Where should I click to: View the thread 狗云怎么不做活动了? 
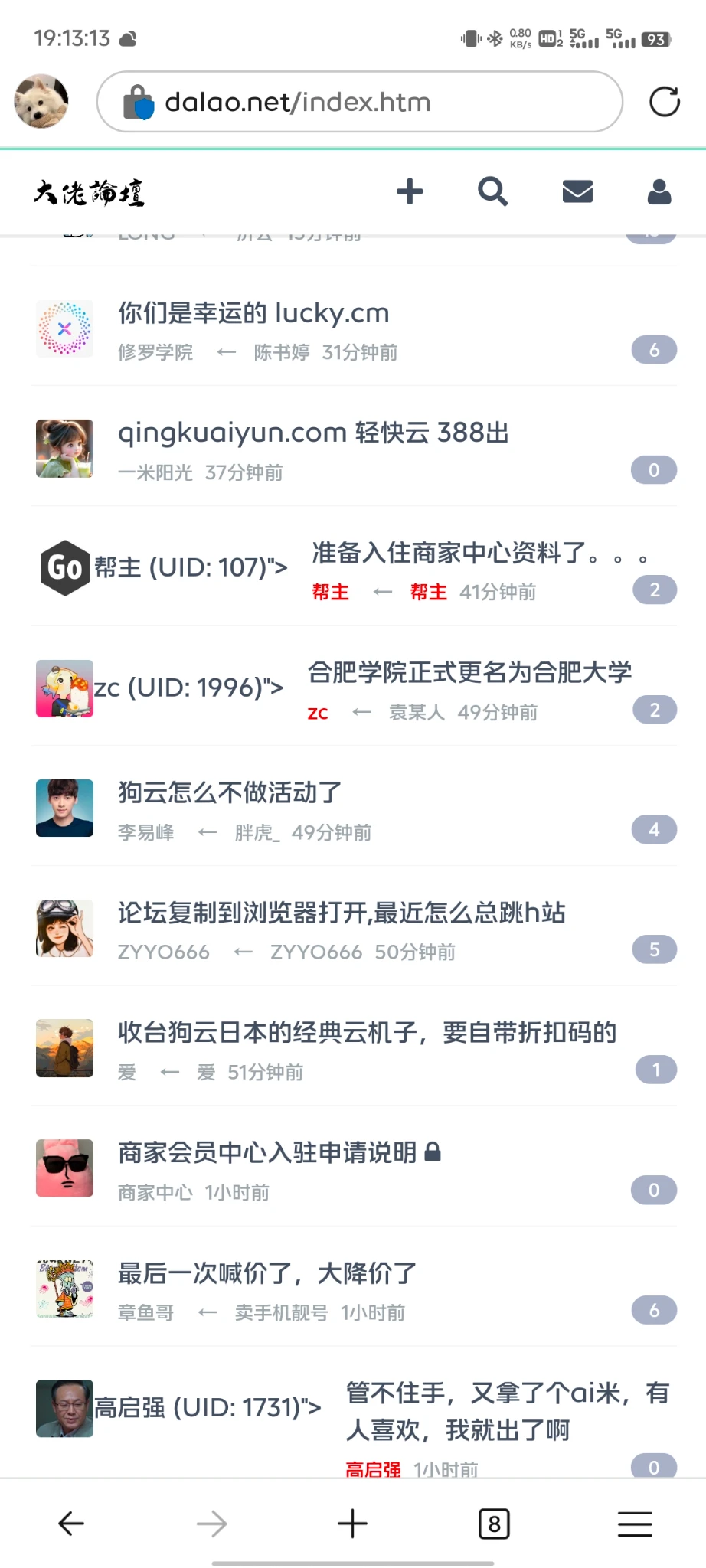pyautogui.click(x=230, y=792)
